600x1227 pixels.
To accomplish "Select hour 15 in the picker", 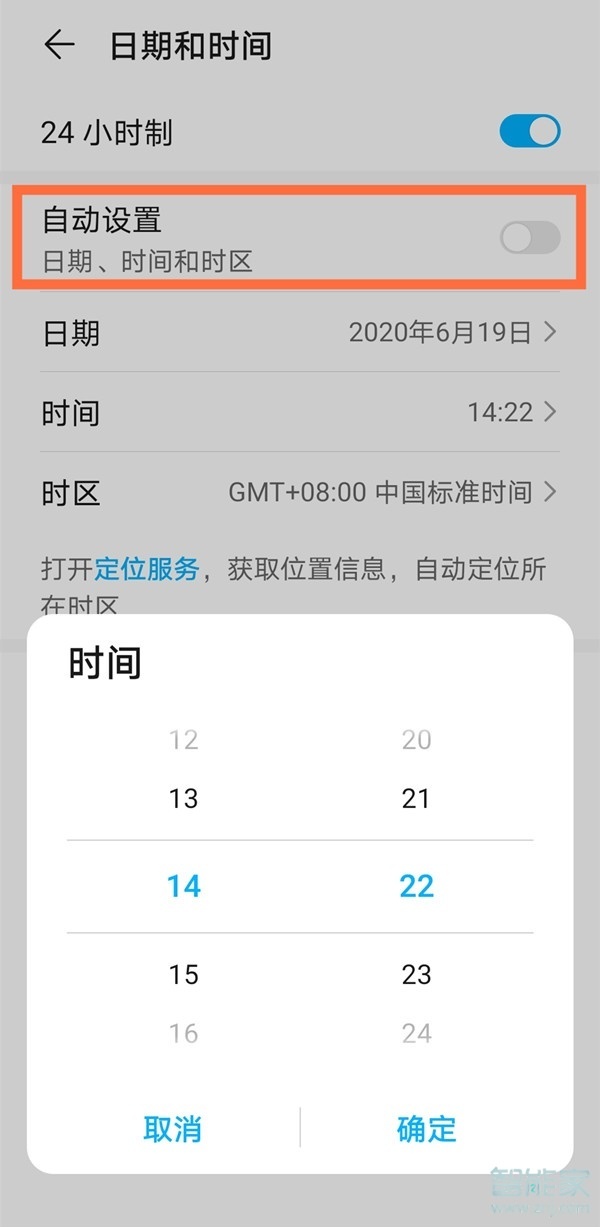I will 184,974.
